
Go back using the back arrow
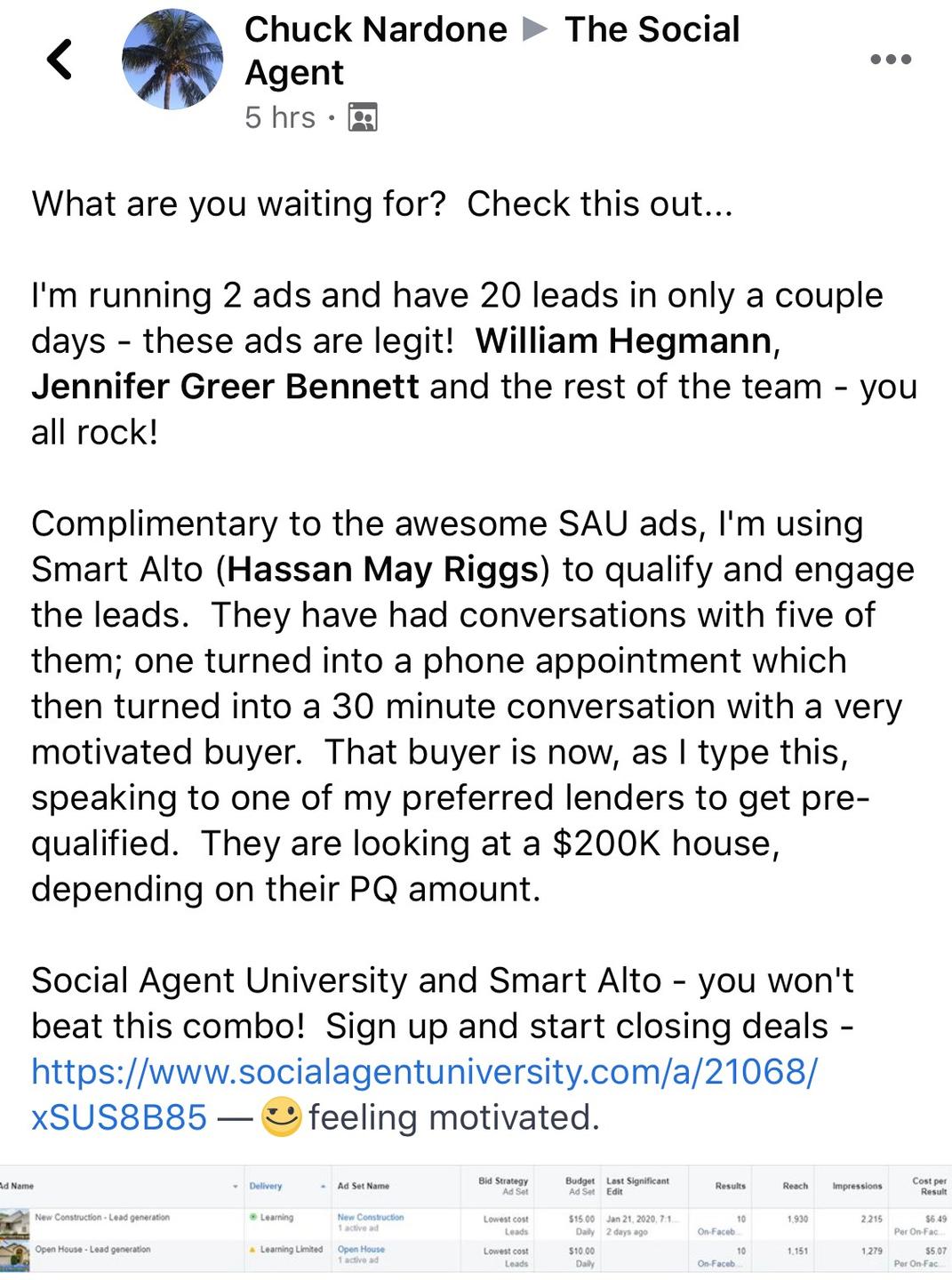60,60
